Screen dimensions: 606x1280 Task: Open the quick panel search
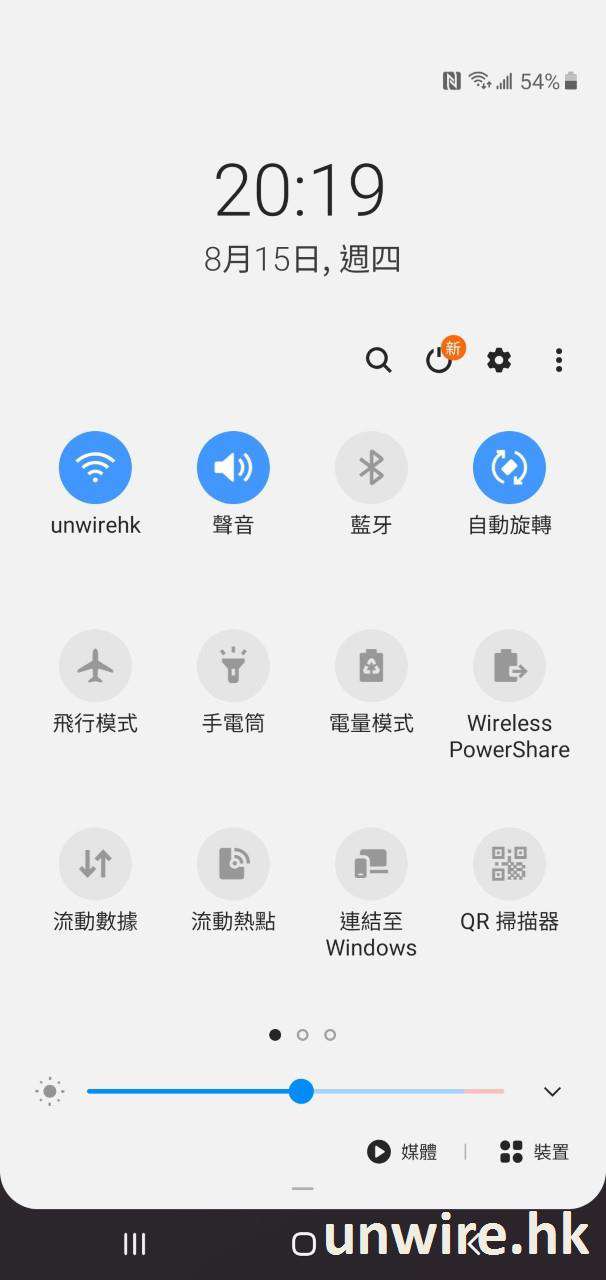[378, 360]
